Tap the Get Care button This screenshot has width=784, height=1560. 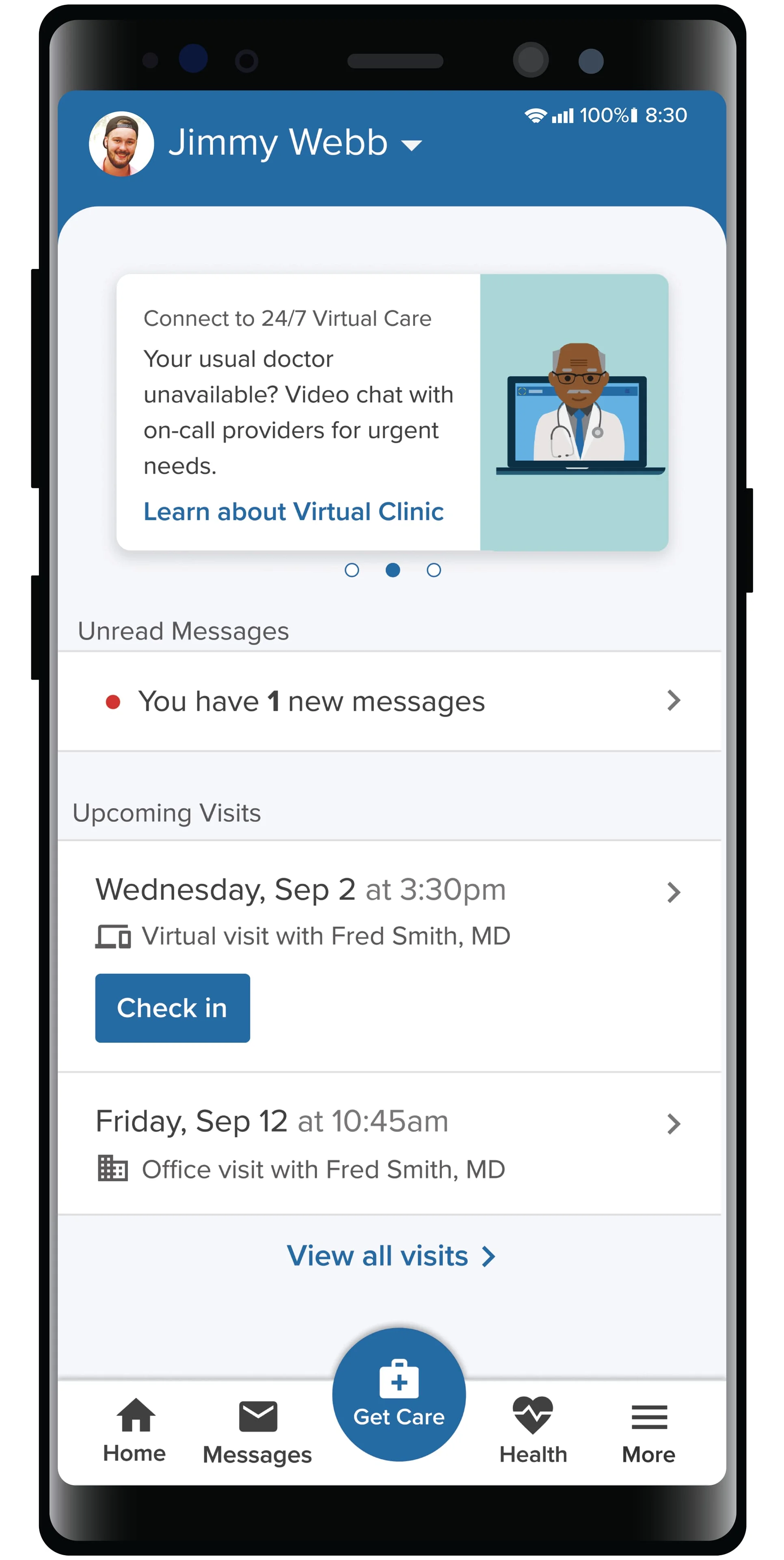398,1394
